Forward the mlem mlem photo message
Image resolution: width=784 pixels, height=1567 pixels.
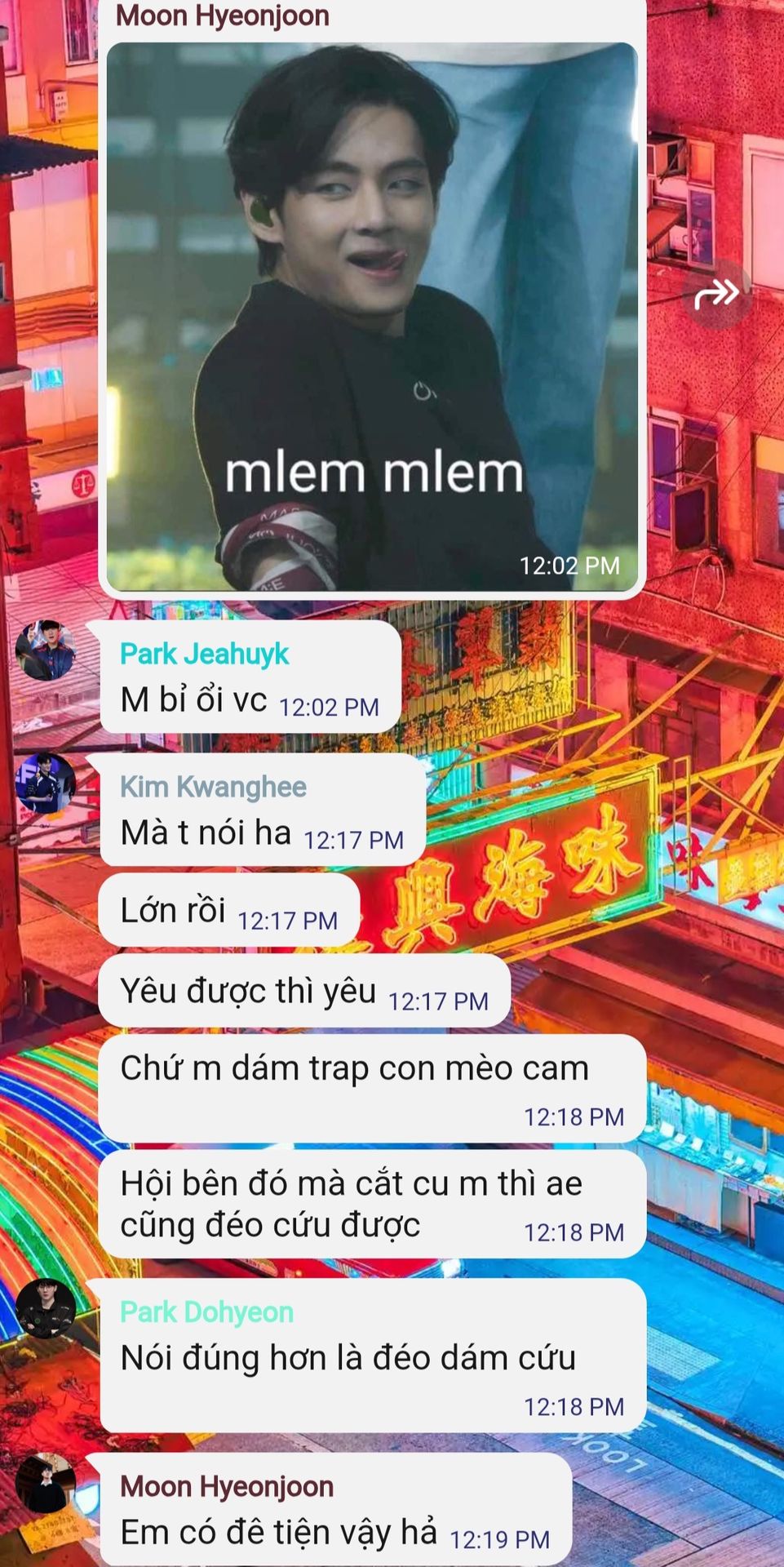[x=716, y=294]
